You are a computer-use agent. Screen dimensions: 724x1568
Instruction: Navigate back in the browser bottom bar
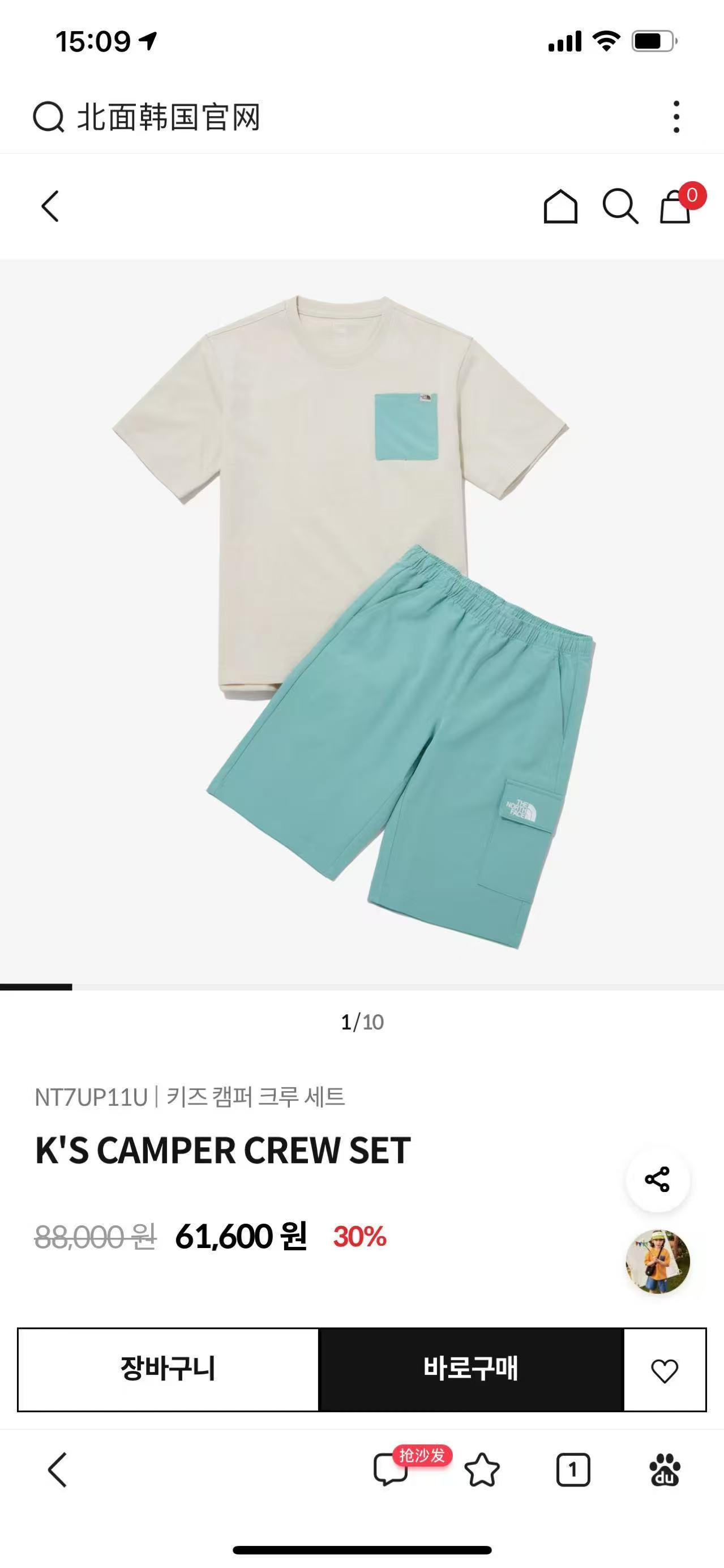click(x=57, y=1470)
